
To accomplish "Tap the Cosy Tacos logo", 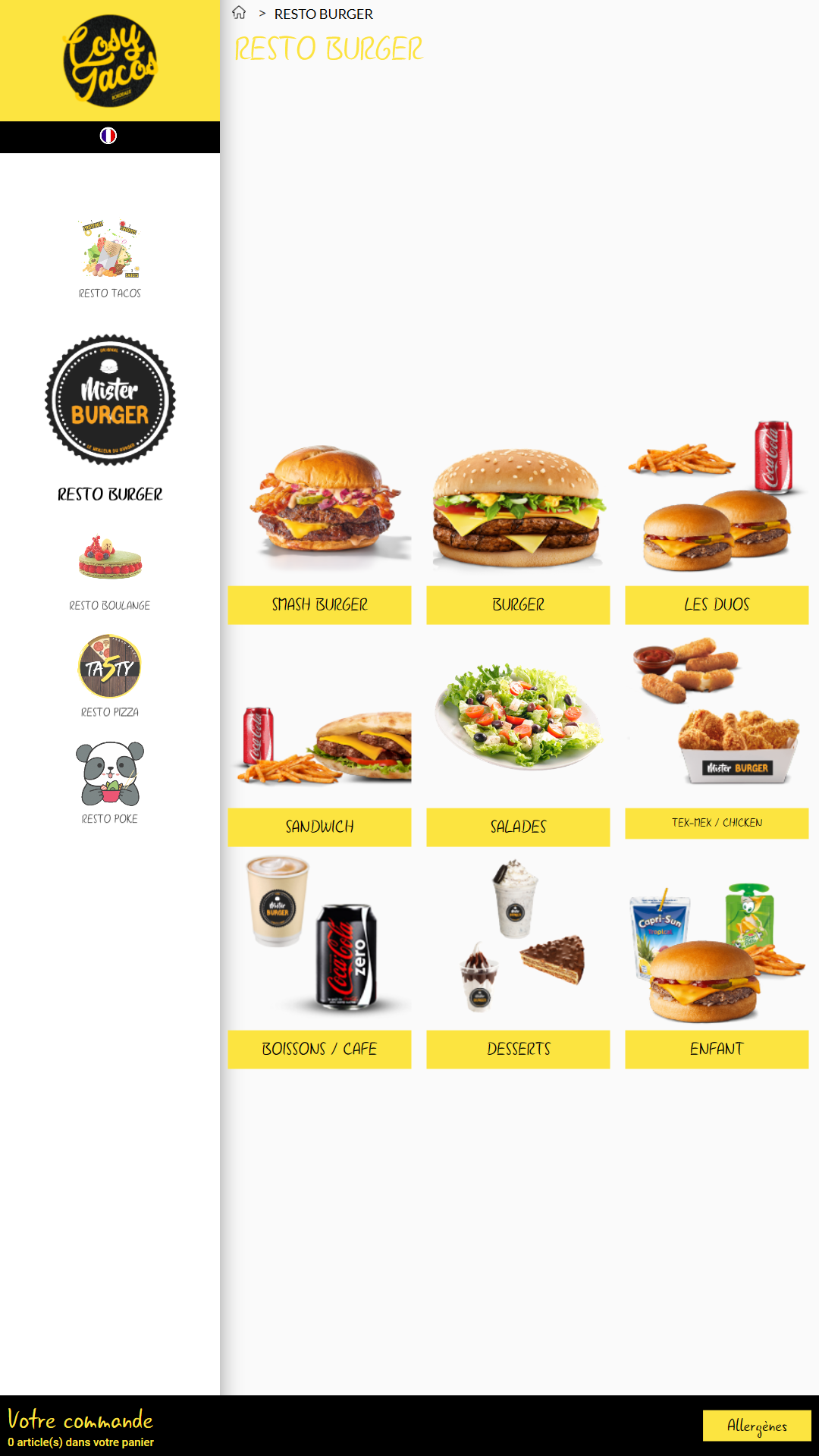I will point(110,61).
